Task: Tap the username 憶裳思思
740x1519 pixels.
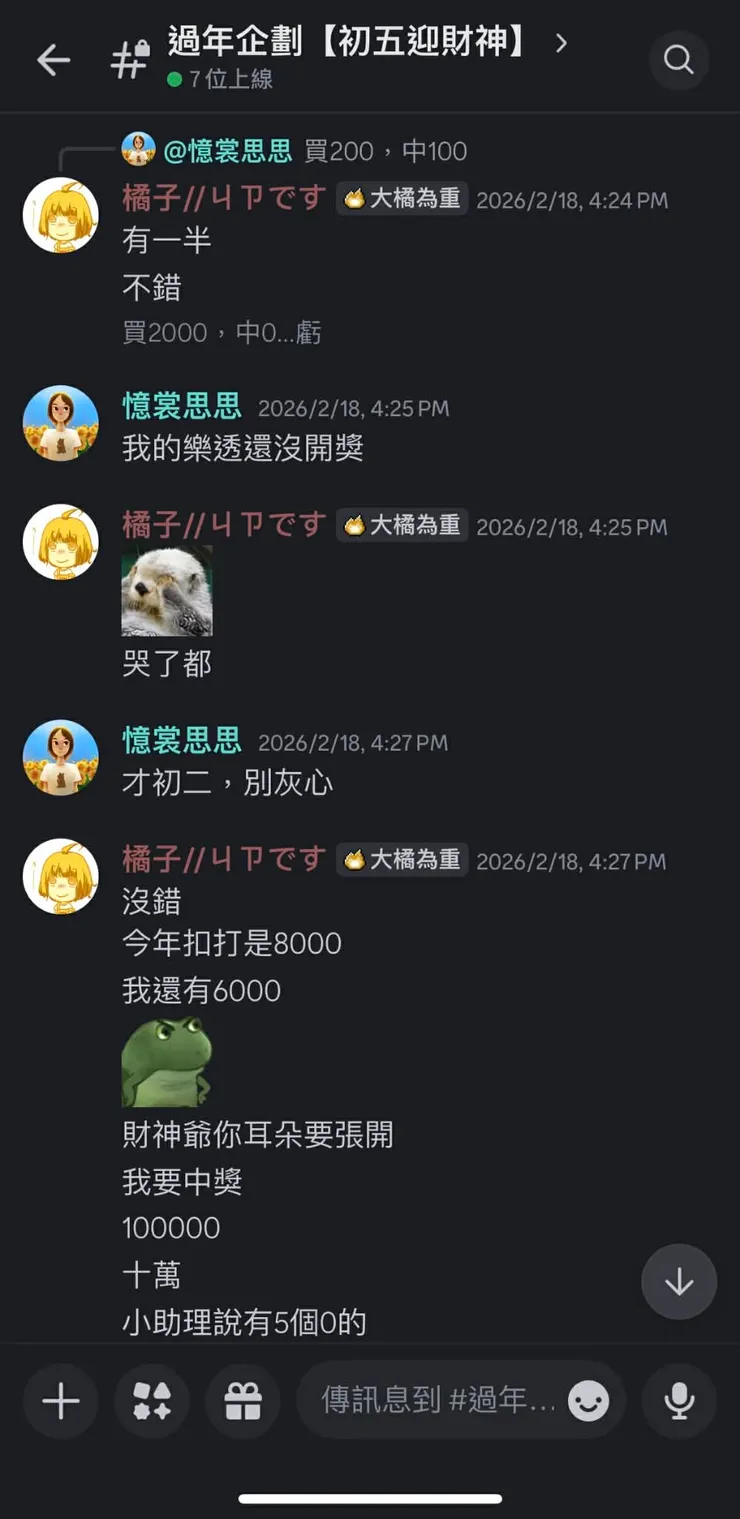Action: pos(181,407)
